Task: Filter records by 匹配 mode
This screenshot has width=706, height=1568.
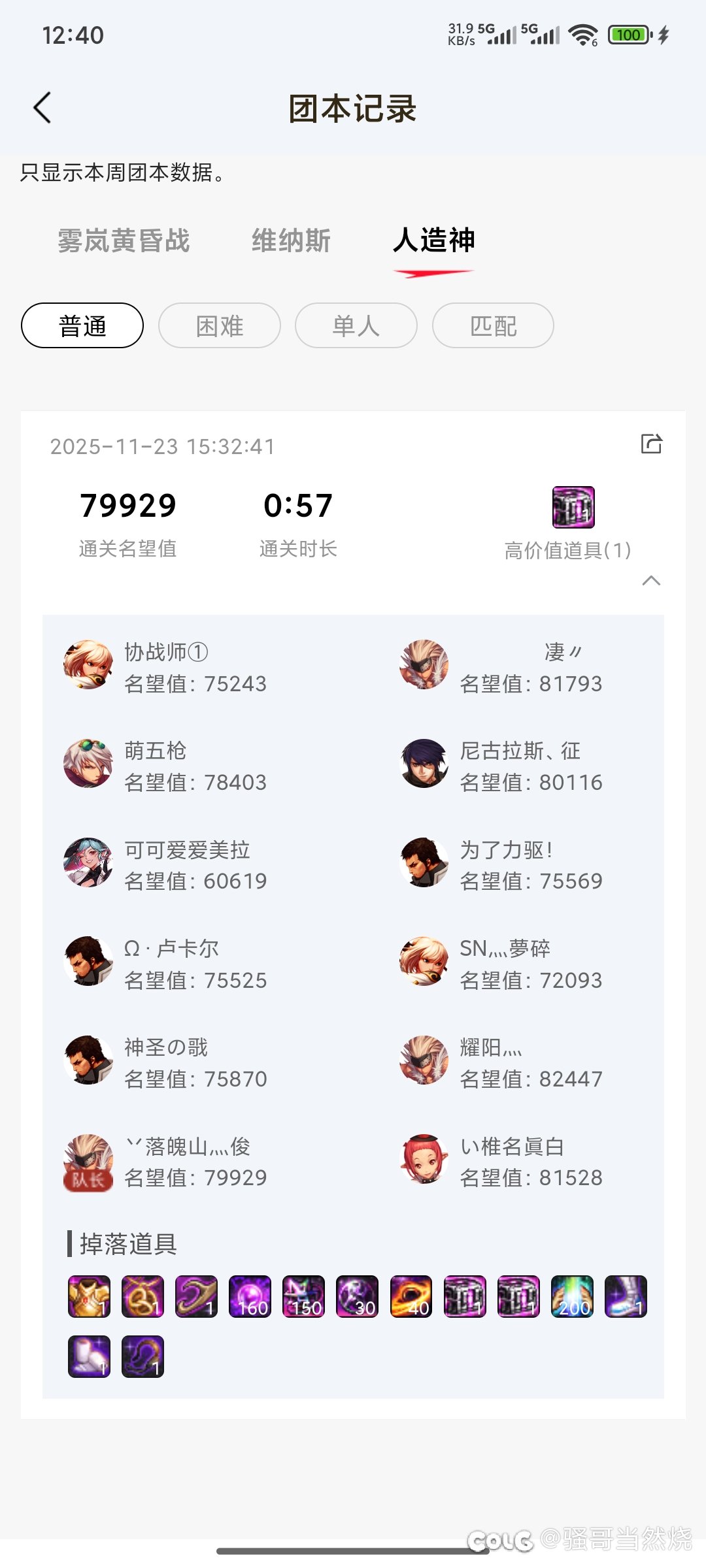Action: 493,325
